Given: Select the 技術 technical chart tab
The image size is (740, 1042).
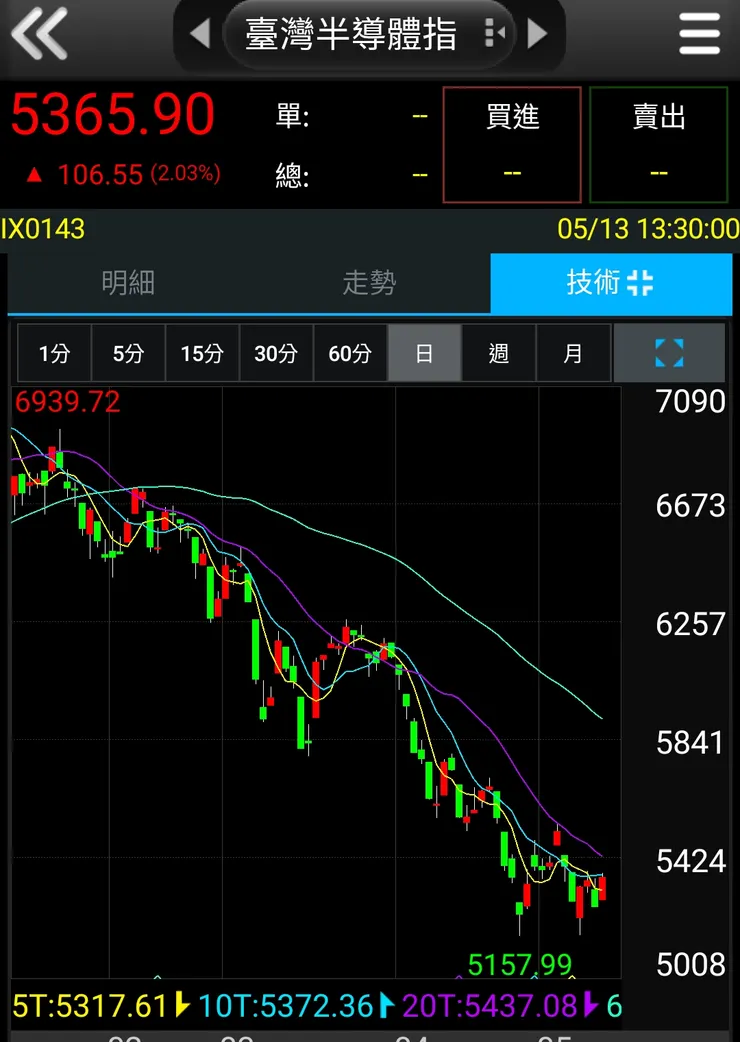Looking at the screenshot, I should click(x=610, y=283).
